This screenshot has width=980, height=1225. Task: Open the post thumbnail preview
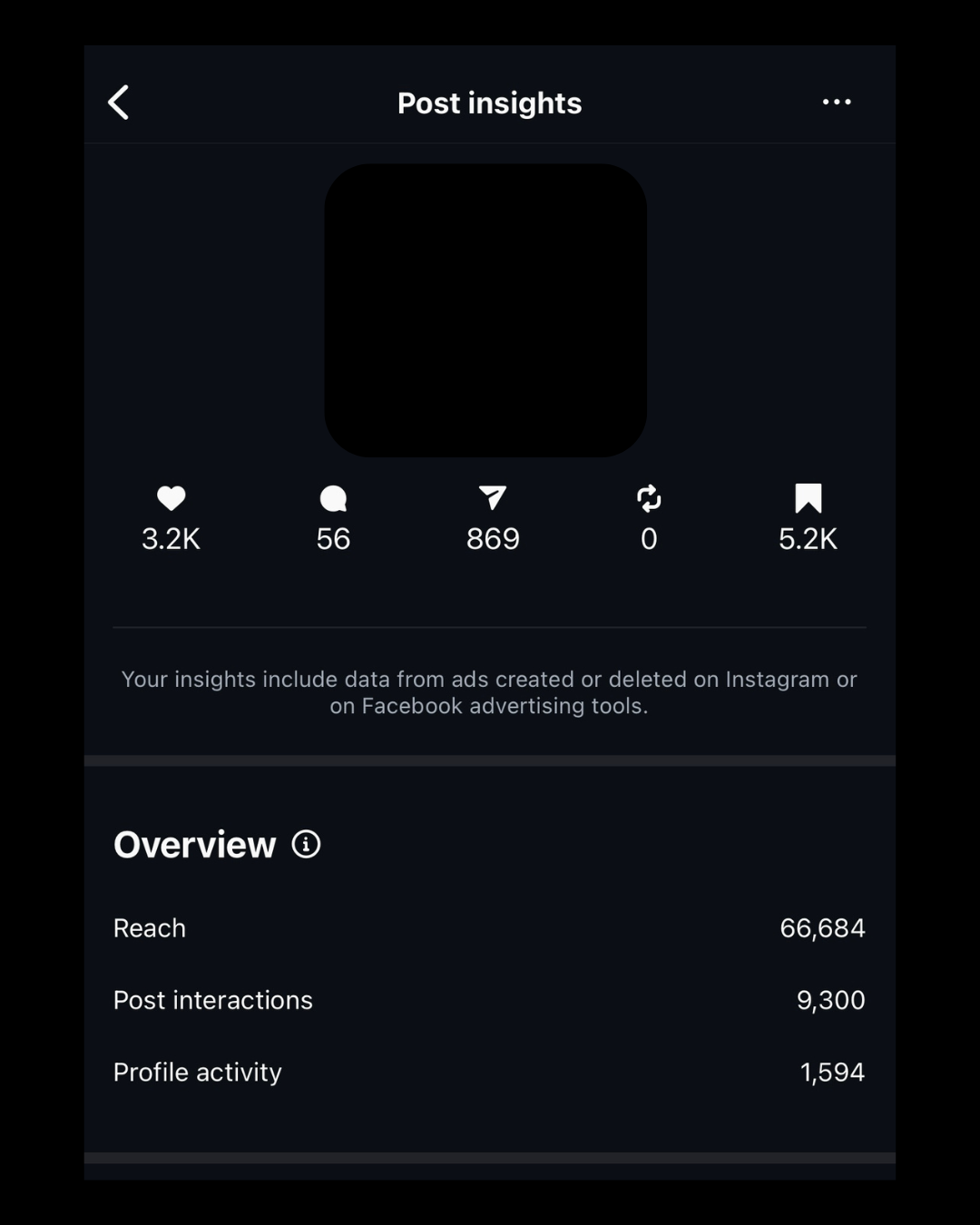pyautogui.click(x=485, y=310)
